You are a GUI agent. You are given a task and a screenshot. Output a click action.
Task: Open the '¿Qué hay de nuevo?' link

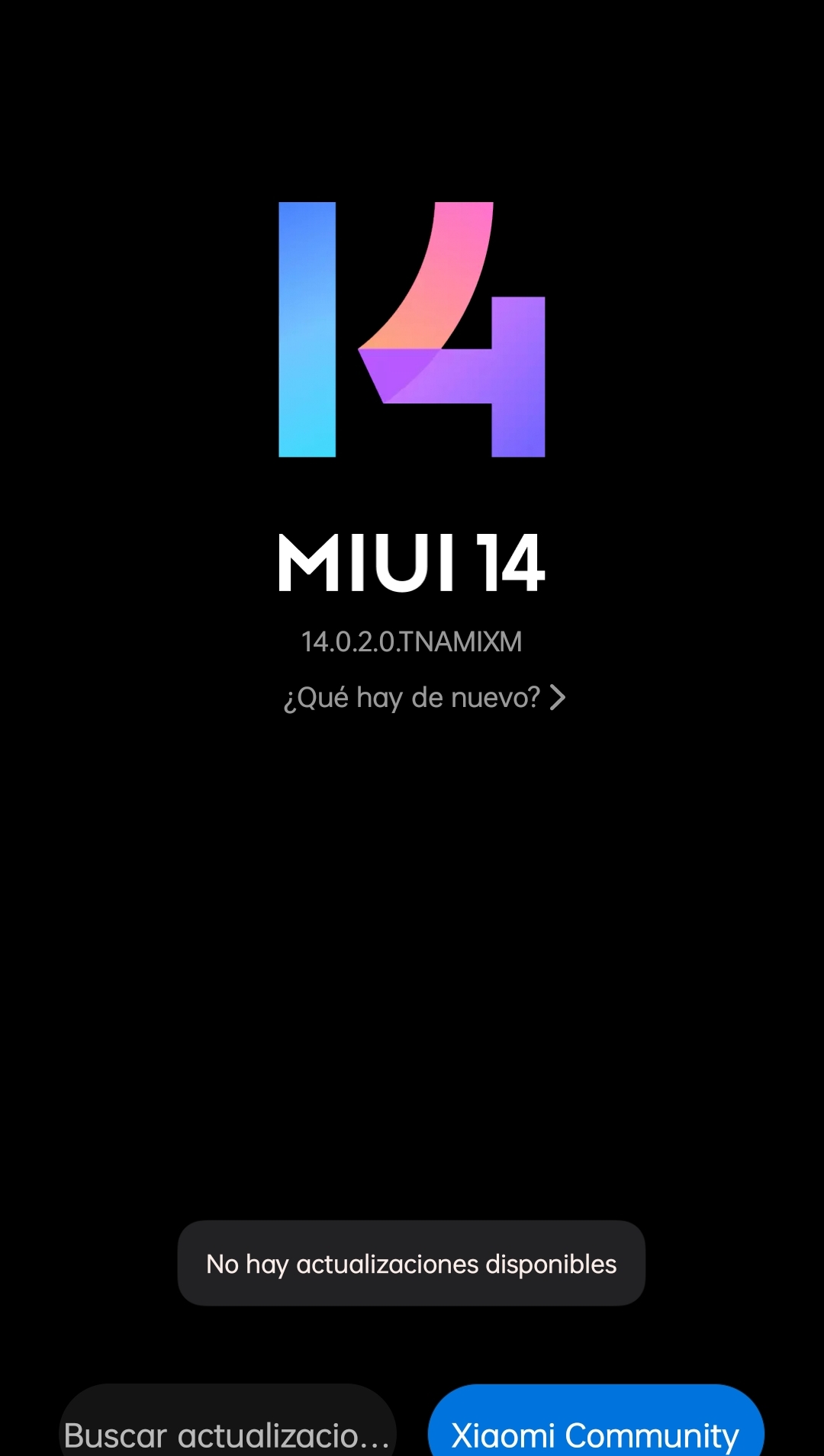[x=424, y=697]
